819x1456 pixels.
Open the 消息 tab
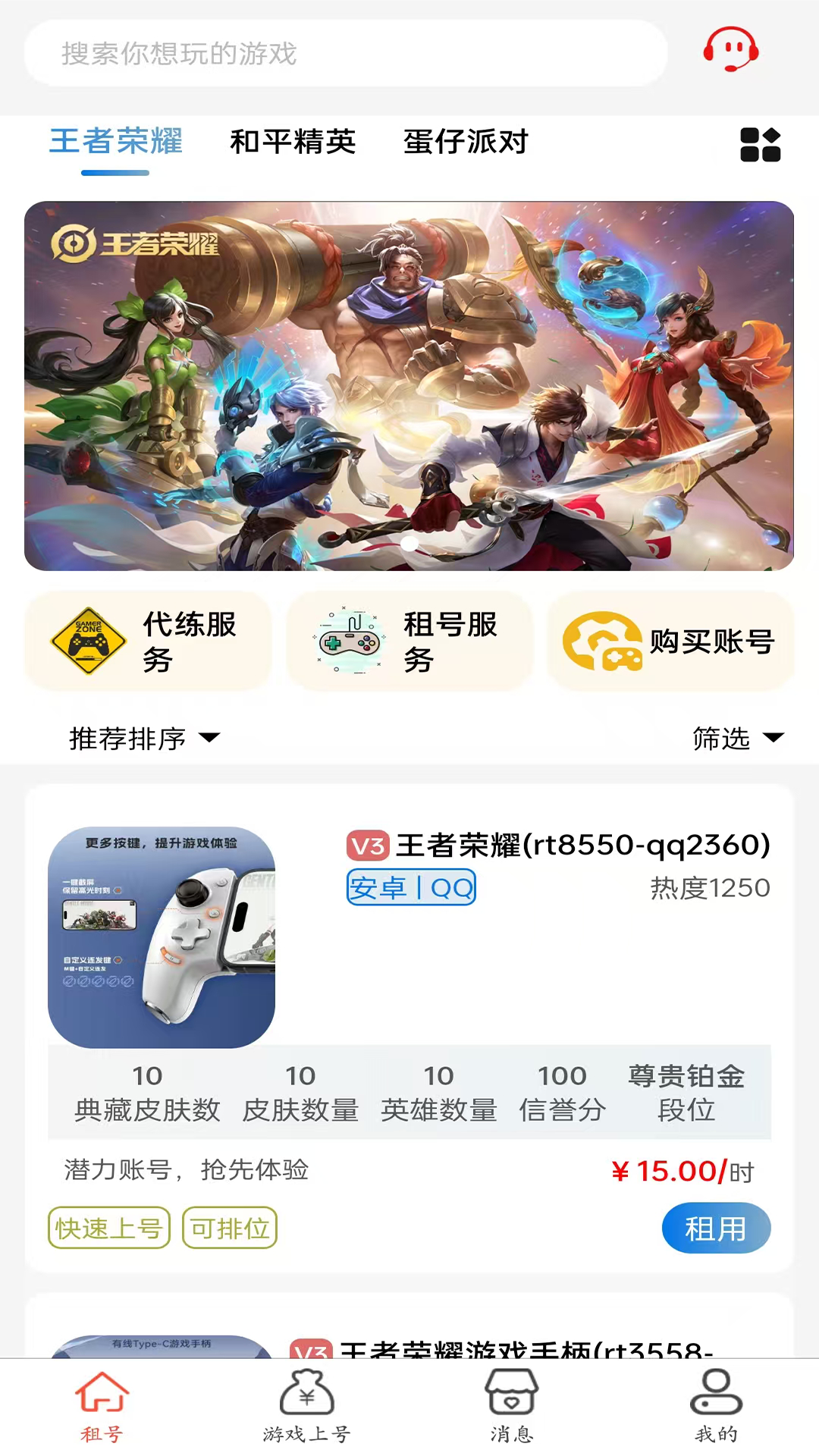click(512, 1405)
